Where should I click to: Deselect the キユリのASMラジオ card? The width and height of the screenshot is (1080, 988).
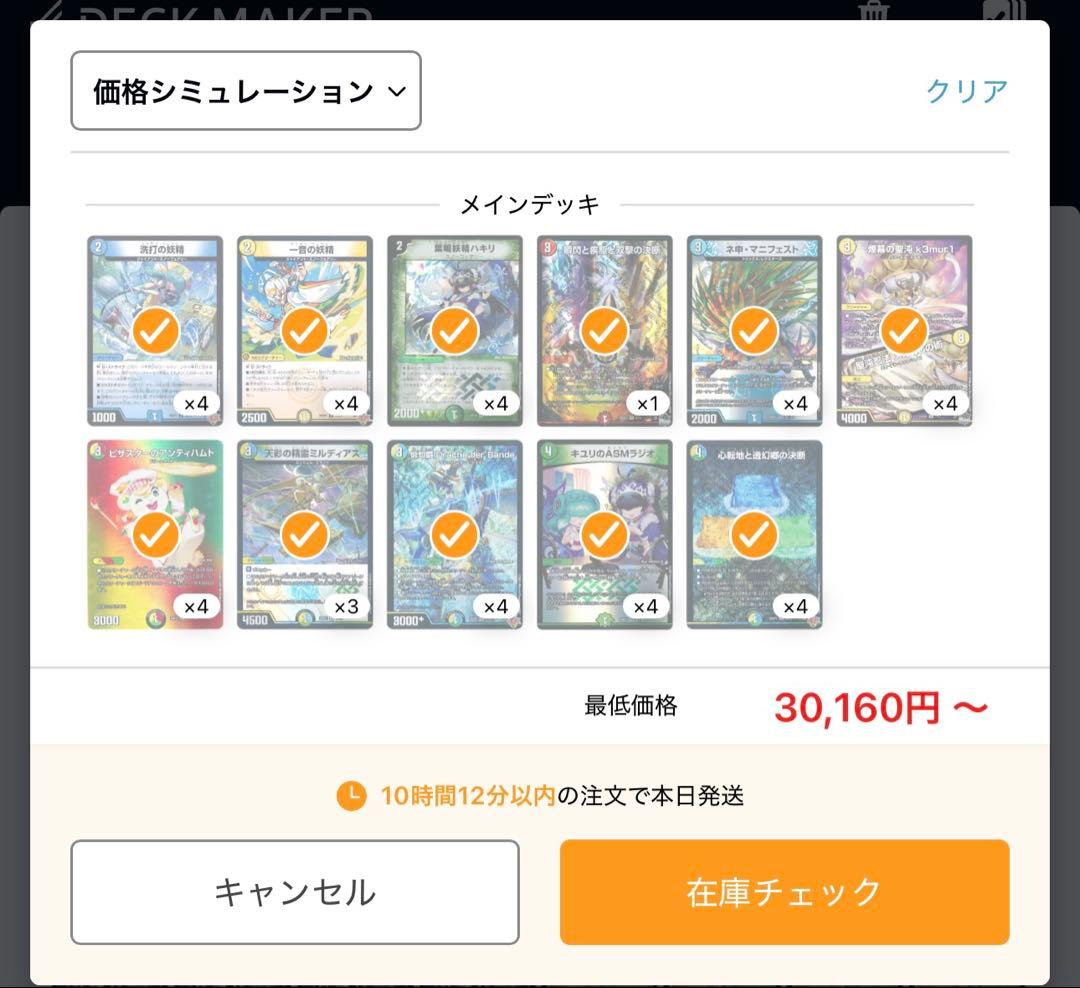(604, 535)
